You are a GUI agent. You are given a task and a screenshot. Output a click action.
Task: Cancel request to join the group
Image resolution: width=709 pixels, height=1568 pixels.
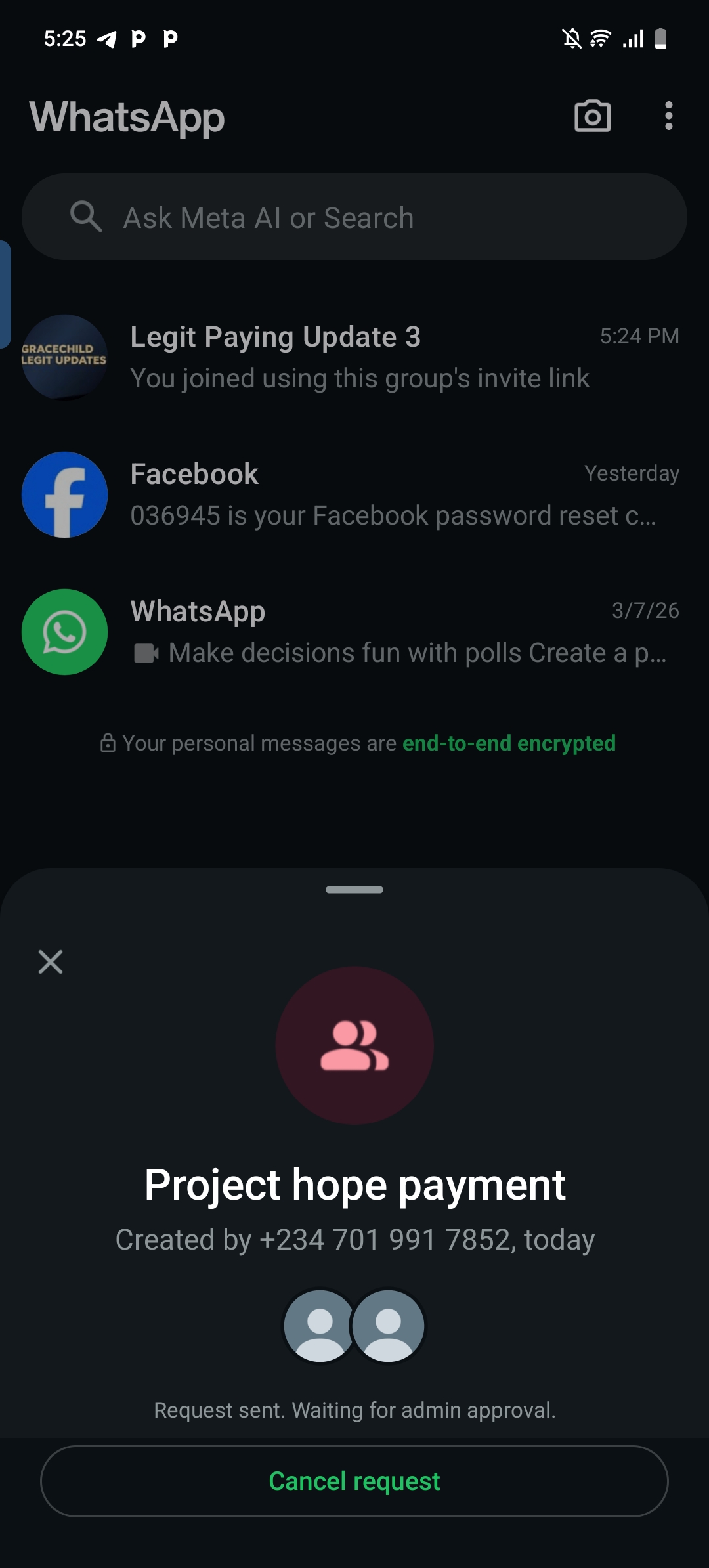[354, 1481]
